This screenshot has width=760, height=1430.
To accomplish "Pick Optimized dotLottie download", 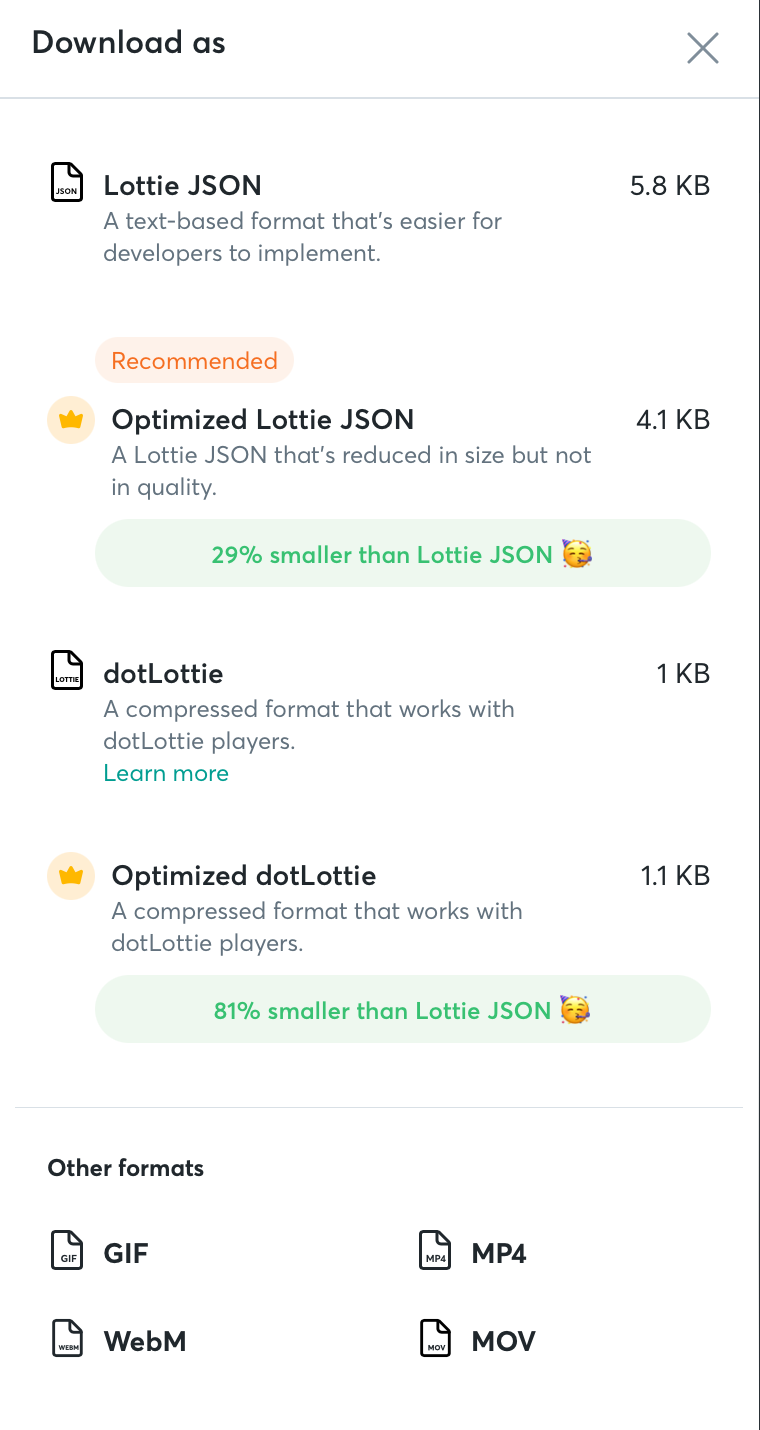I will coord(244,876).
